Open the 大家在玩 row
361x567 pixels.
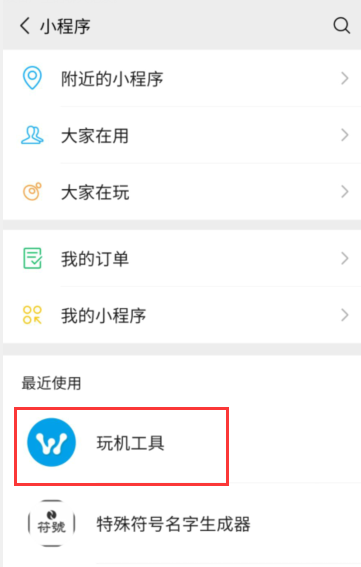click(182, 192)
